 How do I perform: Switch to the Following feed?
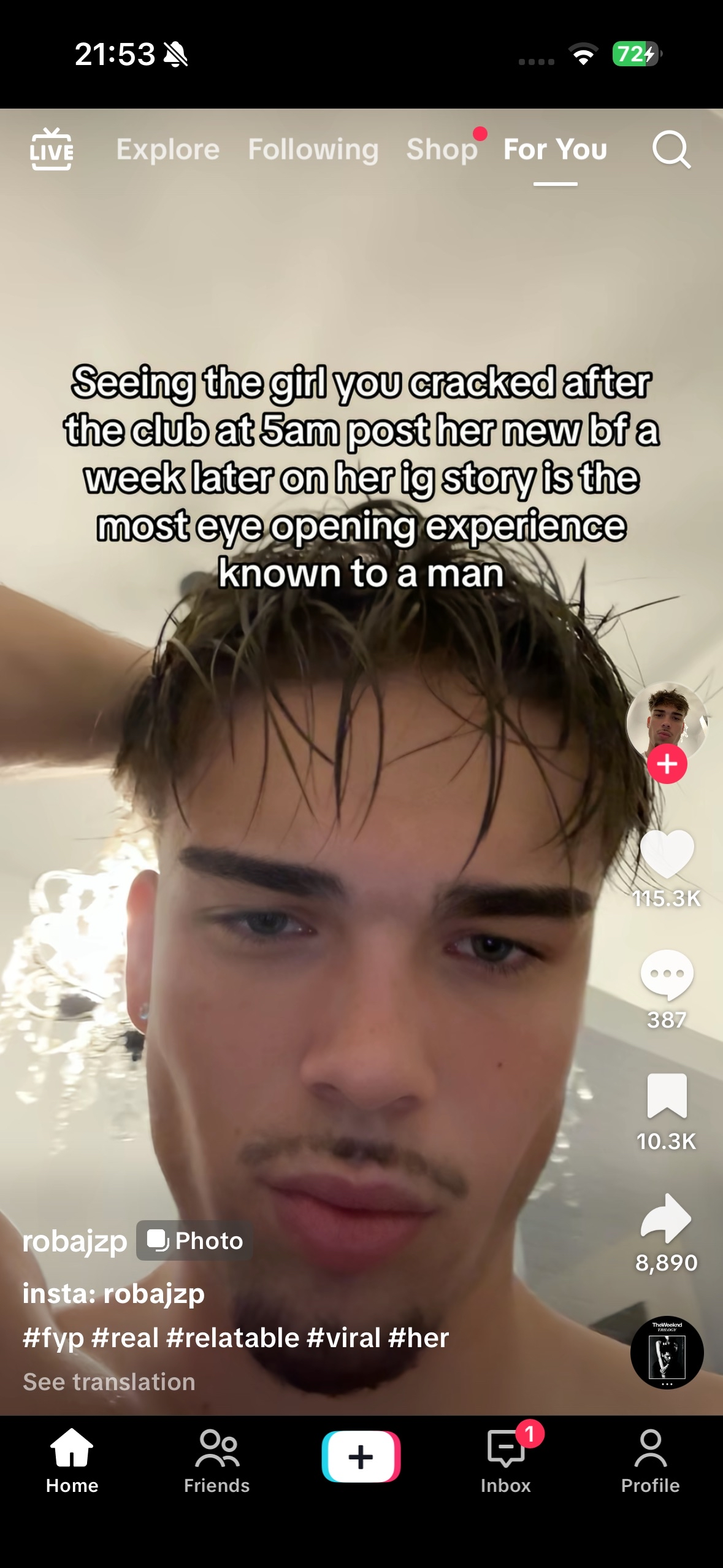click(x=313, y=149)
